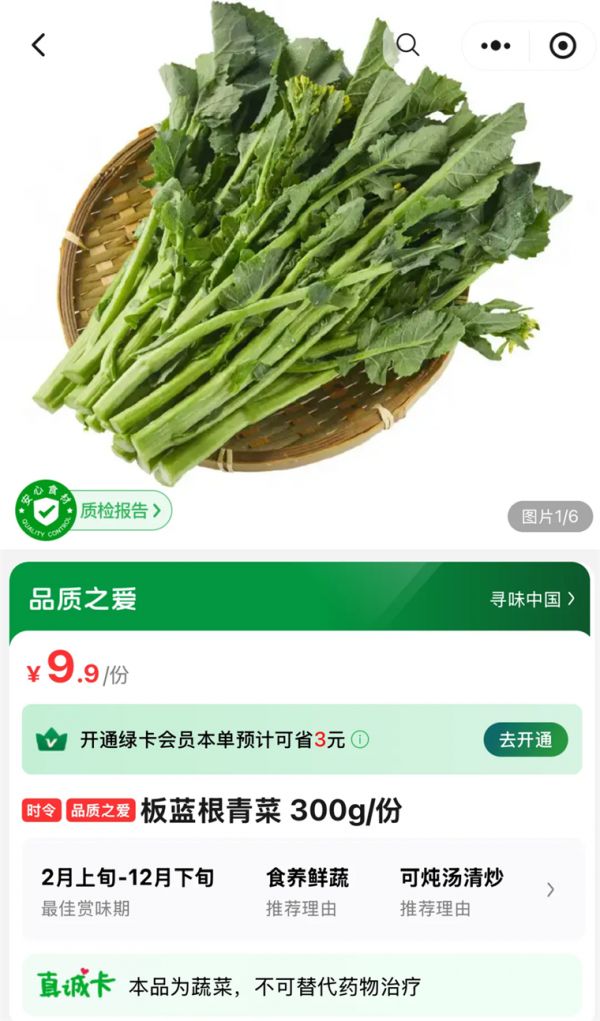Show info about green card savings
This screenshot has width=600, height=1021.
[x=360, y=740]
